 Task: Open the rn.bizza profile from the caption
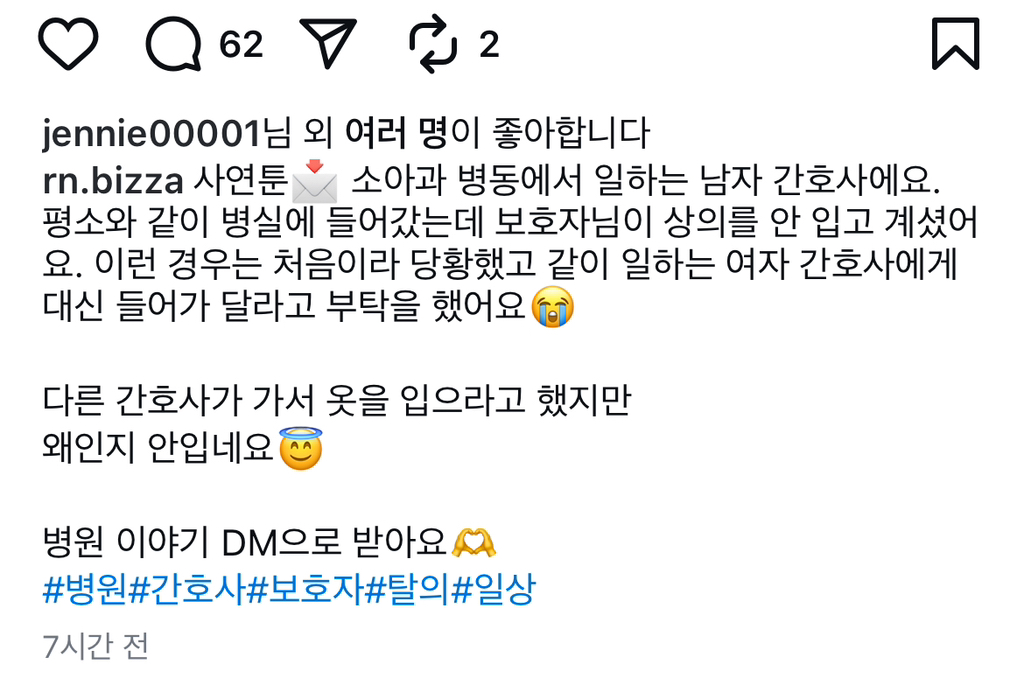pos(113,181)
